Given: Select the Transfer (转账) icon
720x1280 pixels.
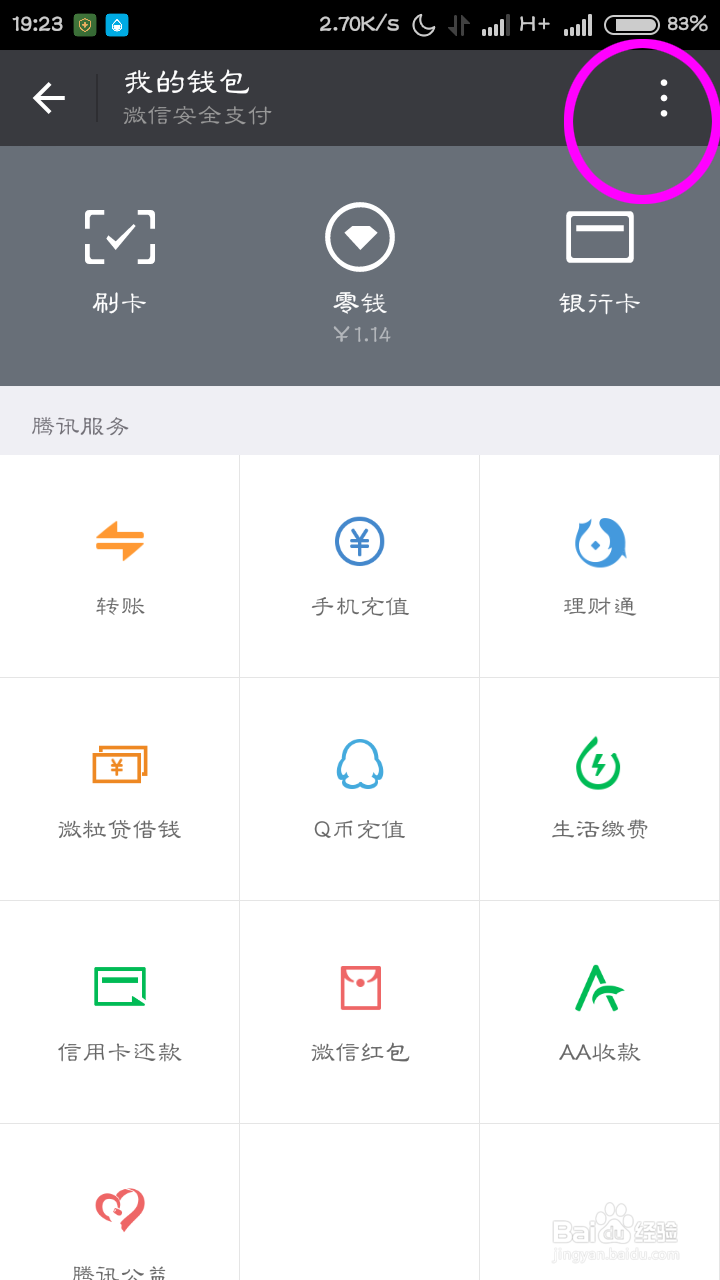Looking at the screenshot, I should (120, 565).
